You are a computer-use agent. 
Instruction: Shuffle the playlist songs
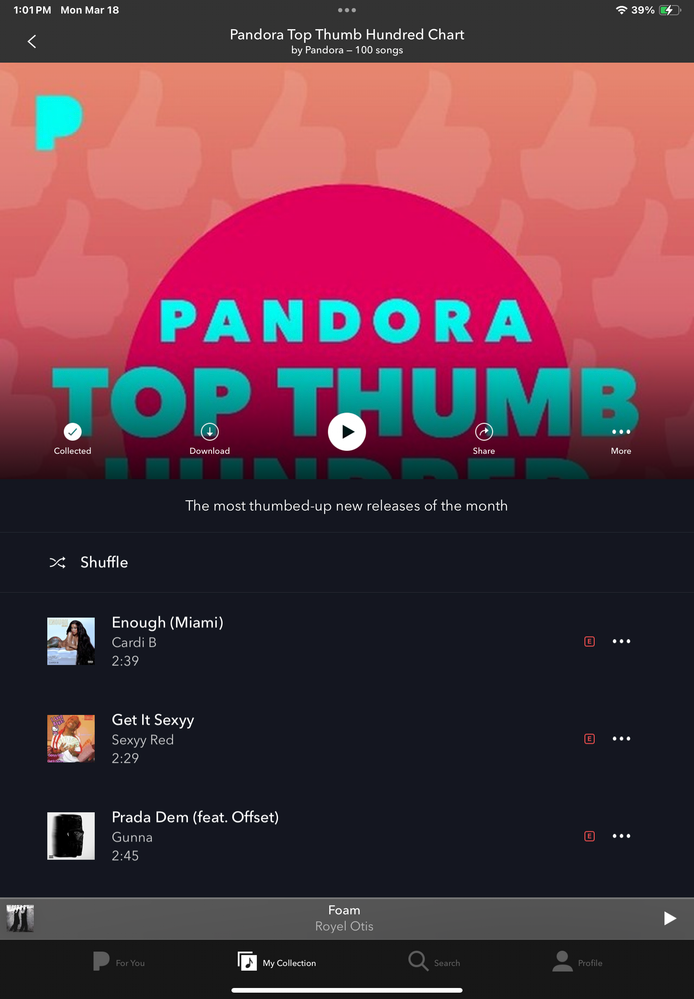click(x=90, y=562)
